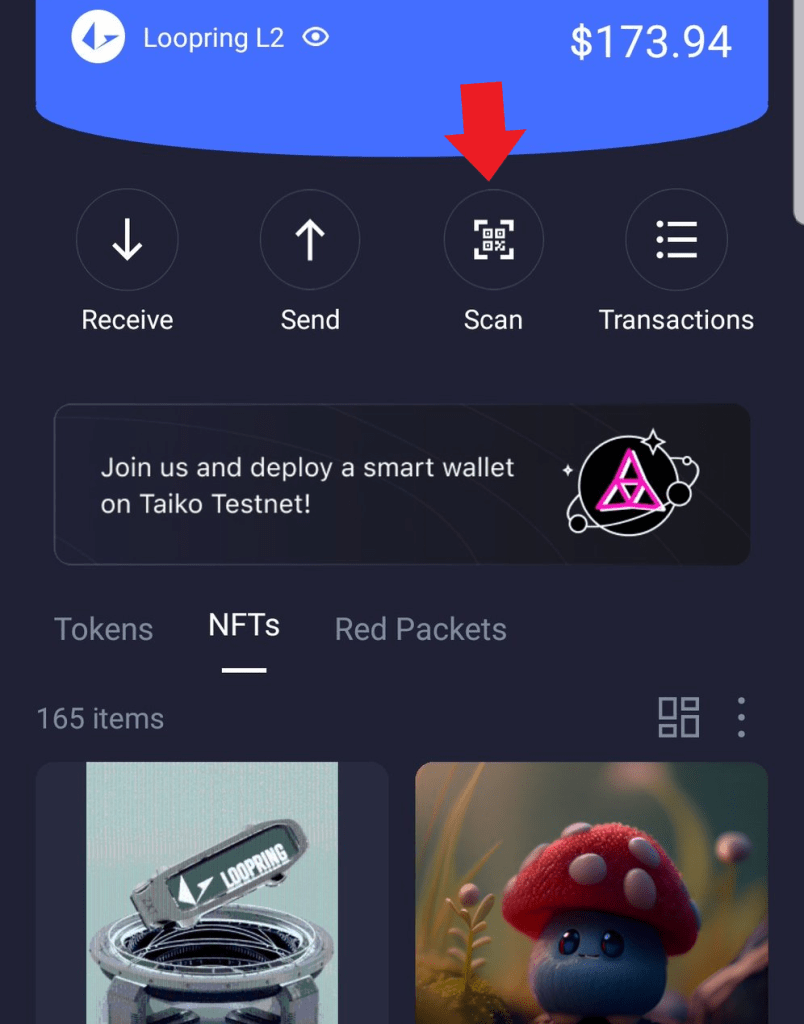Viewport: 804px width, 1024px height.
Task: Switch to the Tokens tab
Action: coord(104,629)
